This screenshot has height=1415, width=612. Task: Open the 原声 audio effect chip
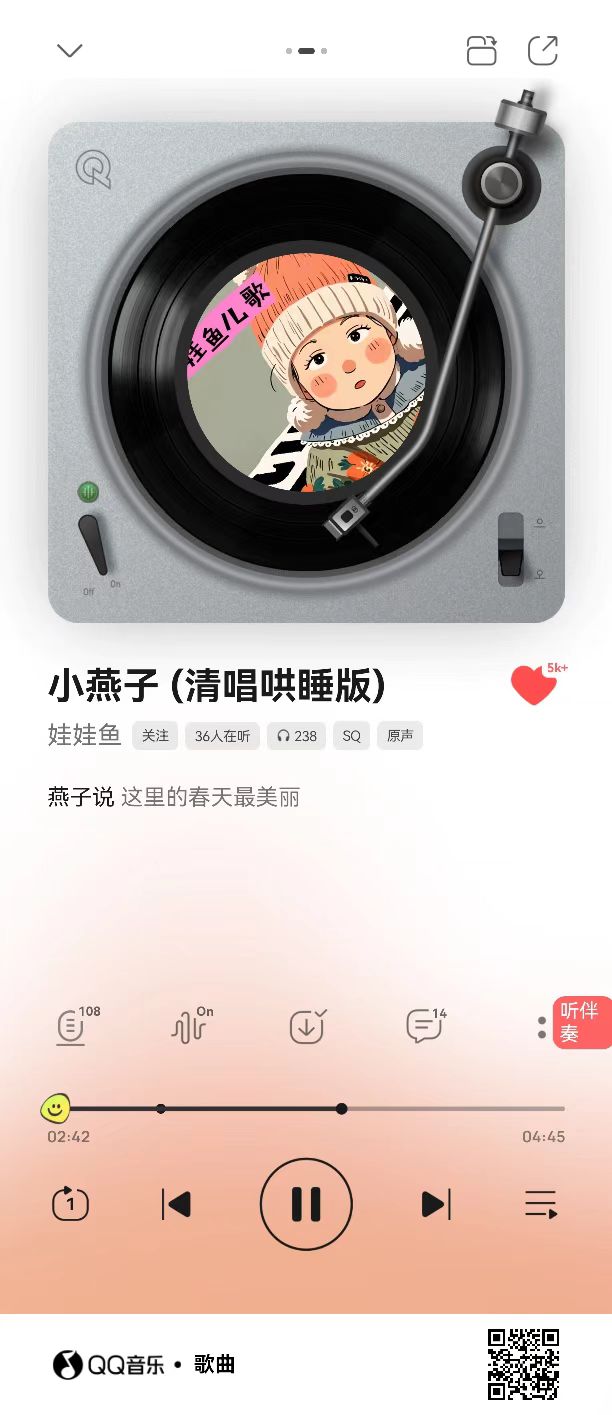click(x=400, y=736)
